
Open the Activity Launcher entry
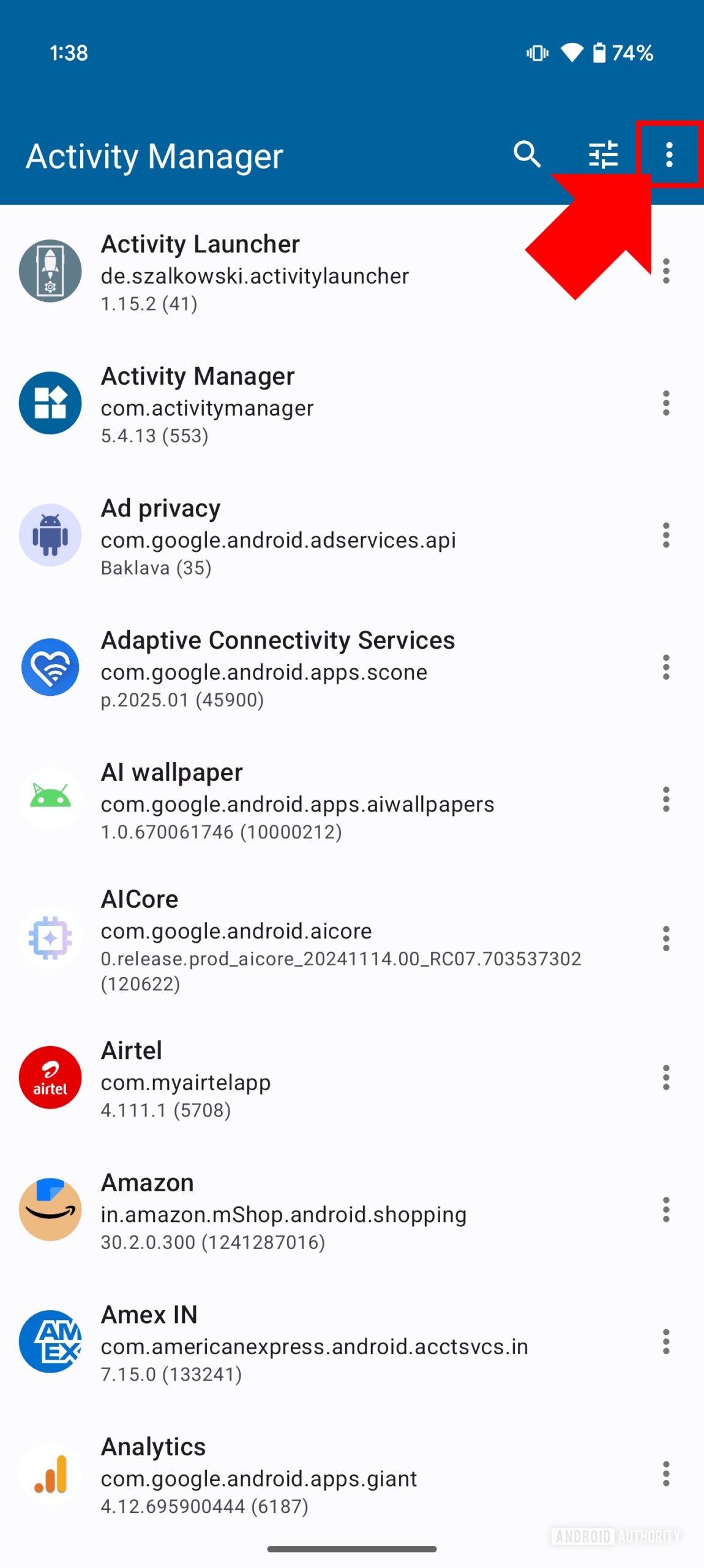306,271
